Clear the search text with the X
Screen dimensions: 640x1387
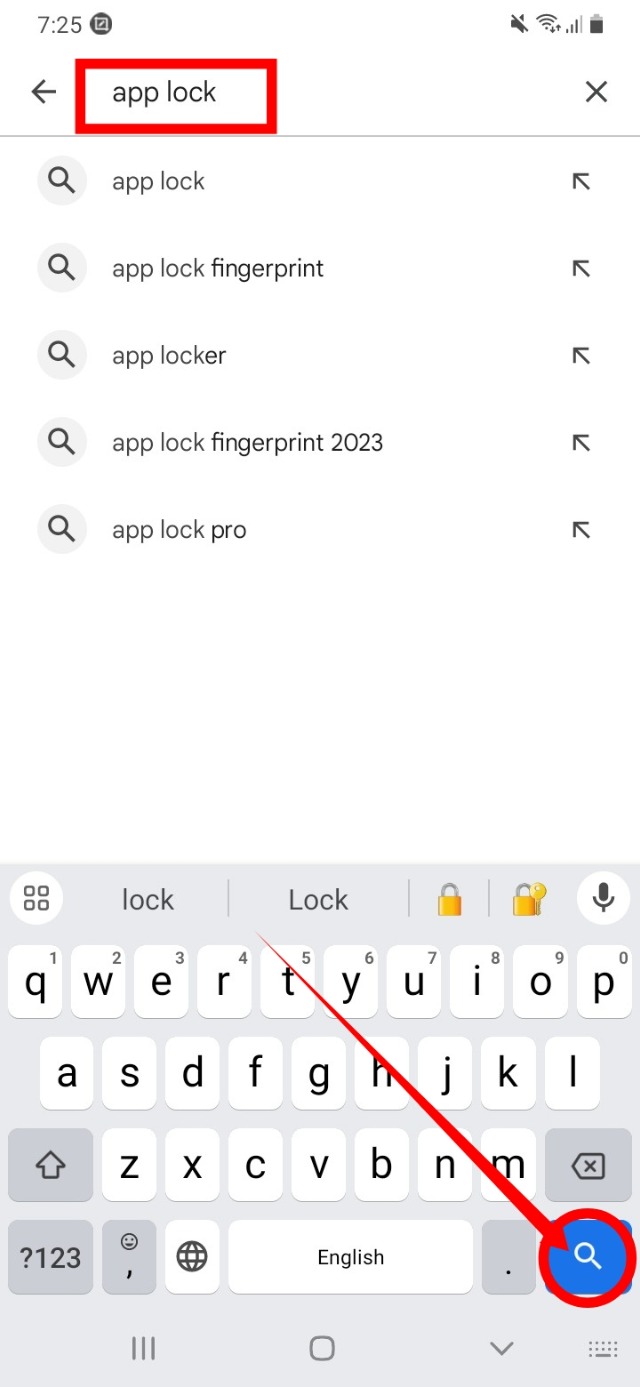(596, 93)
